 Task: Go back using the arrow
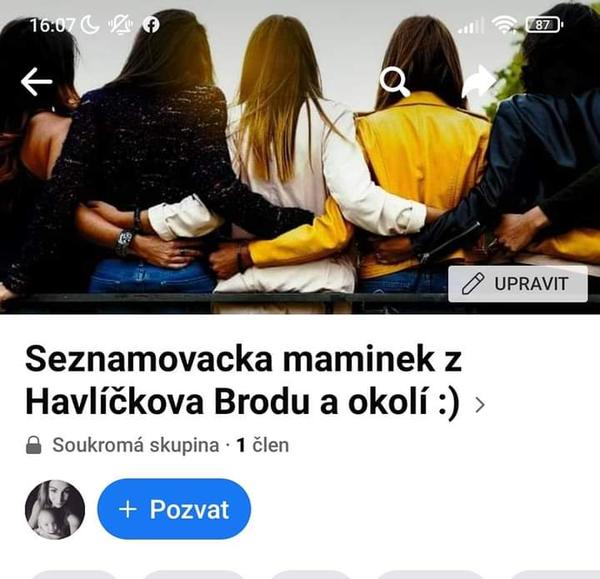tap(37, 82)
